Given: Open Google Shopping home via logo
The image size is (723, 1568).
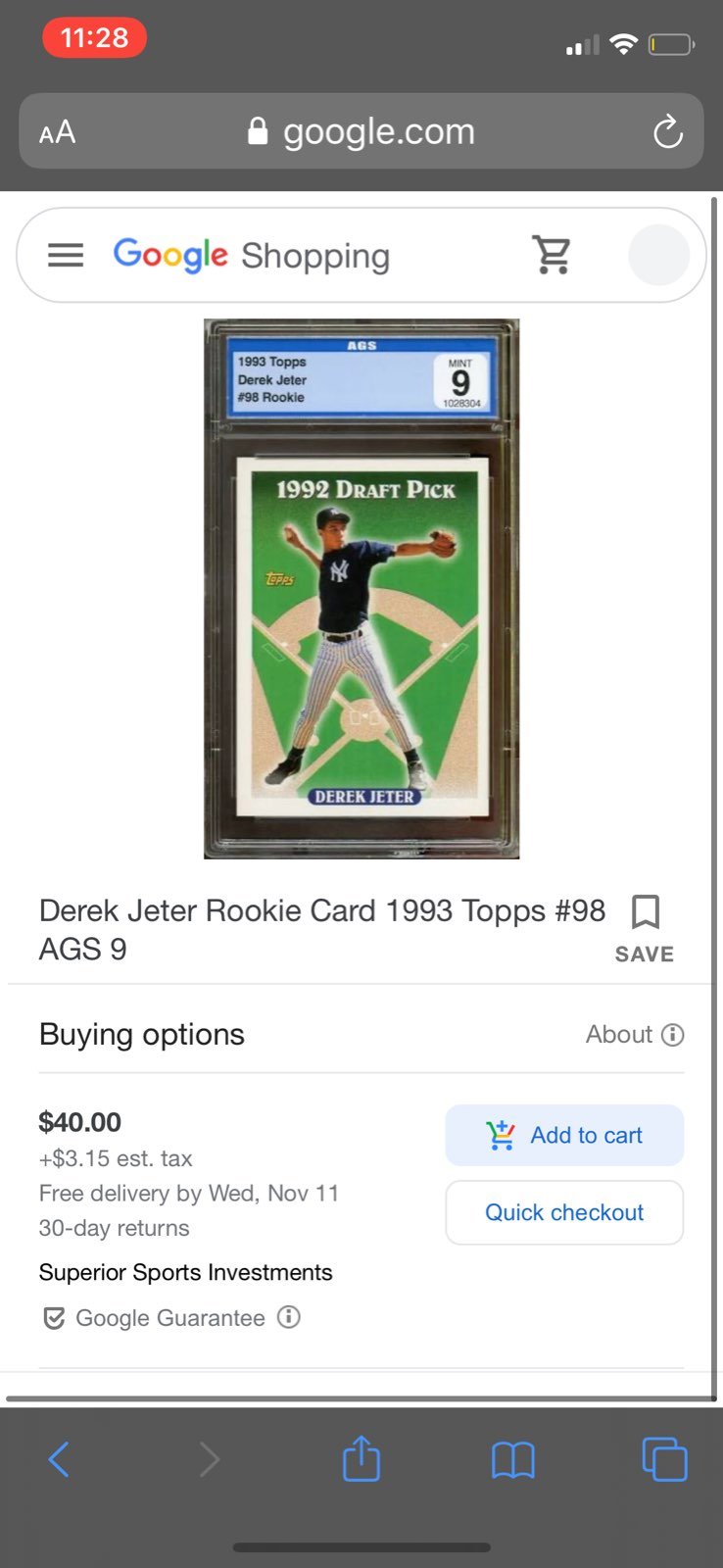Looking at the screenshot, I should [252, 256].
